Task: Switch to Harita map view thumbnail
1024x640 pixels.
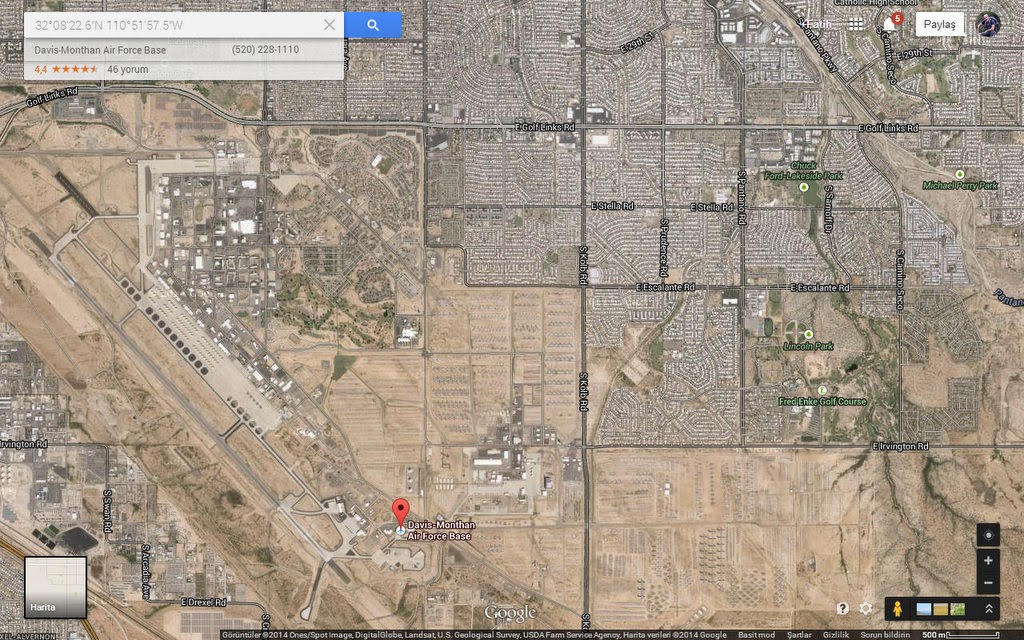Action: [x=55, y=587]
